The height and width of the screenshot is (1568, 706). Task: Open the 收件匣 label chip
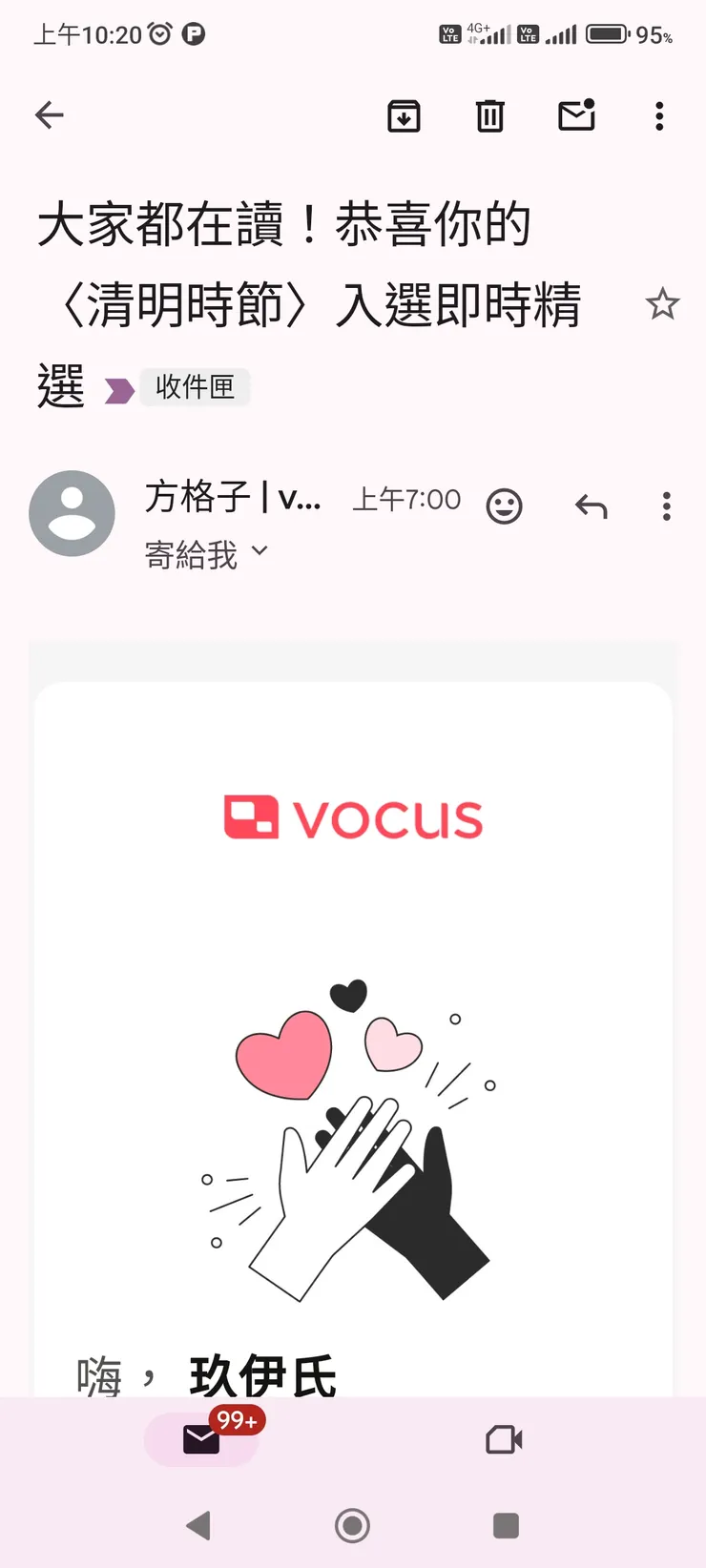(195, 387)
